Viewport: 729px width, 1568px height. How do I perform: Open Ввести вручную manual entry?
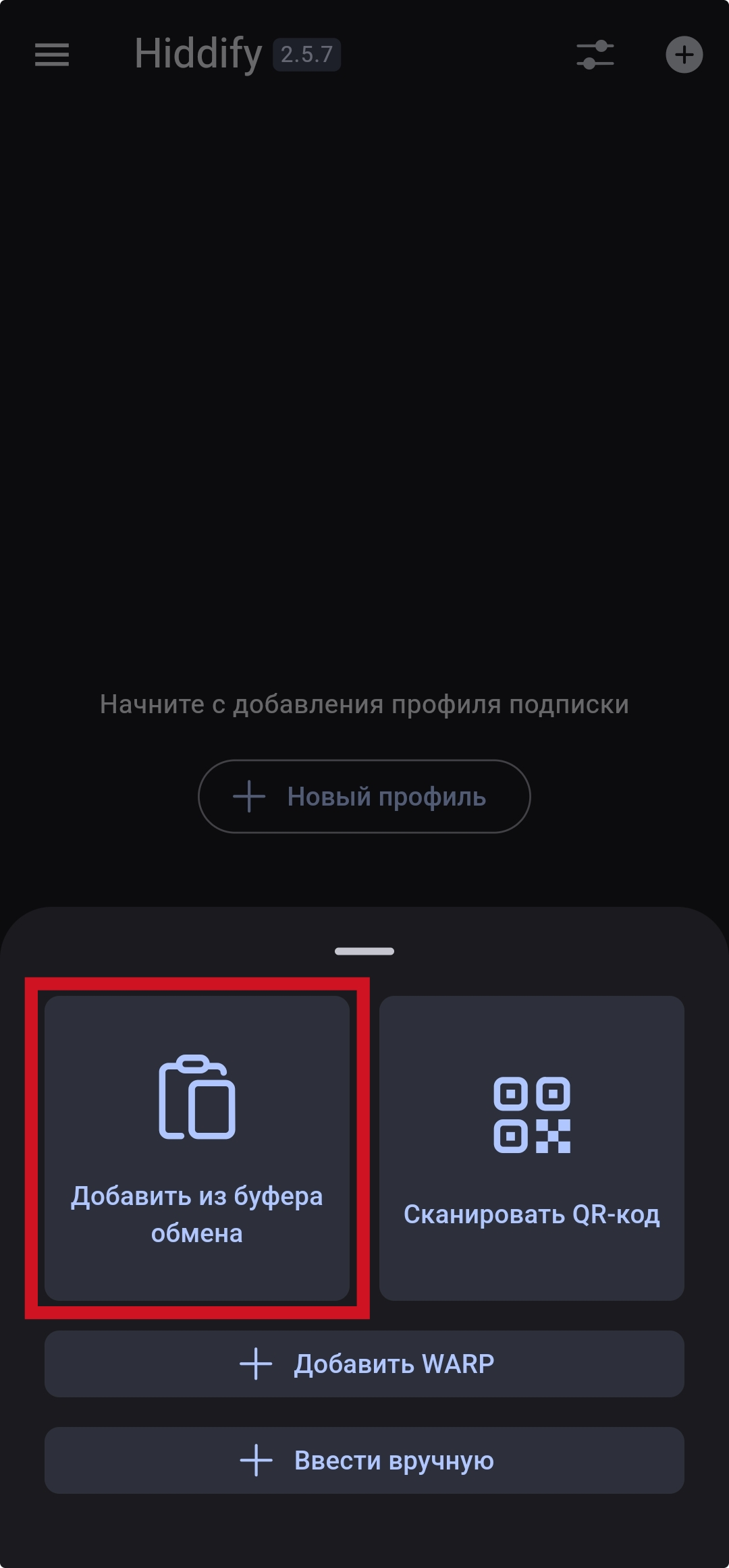364,1460
